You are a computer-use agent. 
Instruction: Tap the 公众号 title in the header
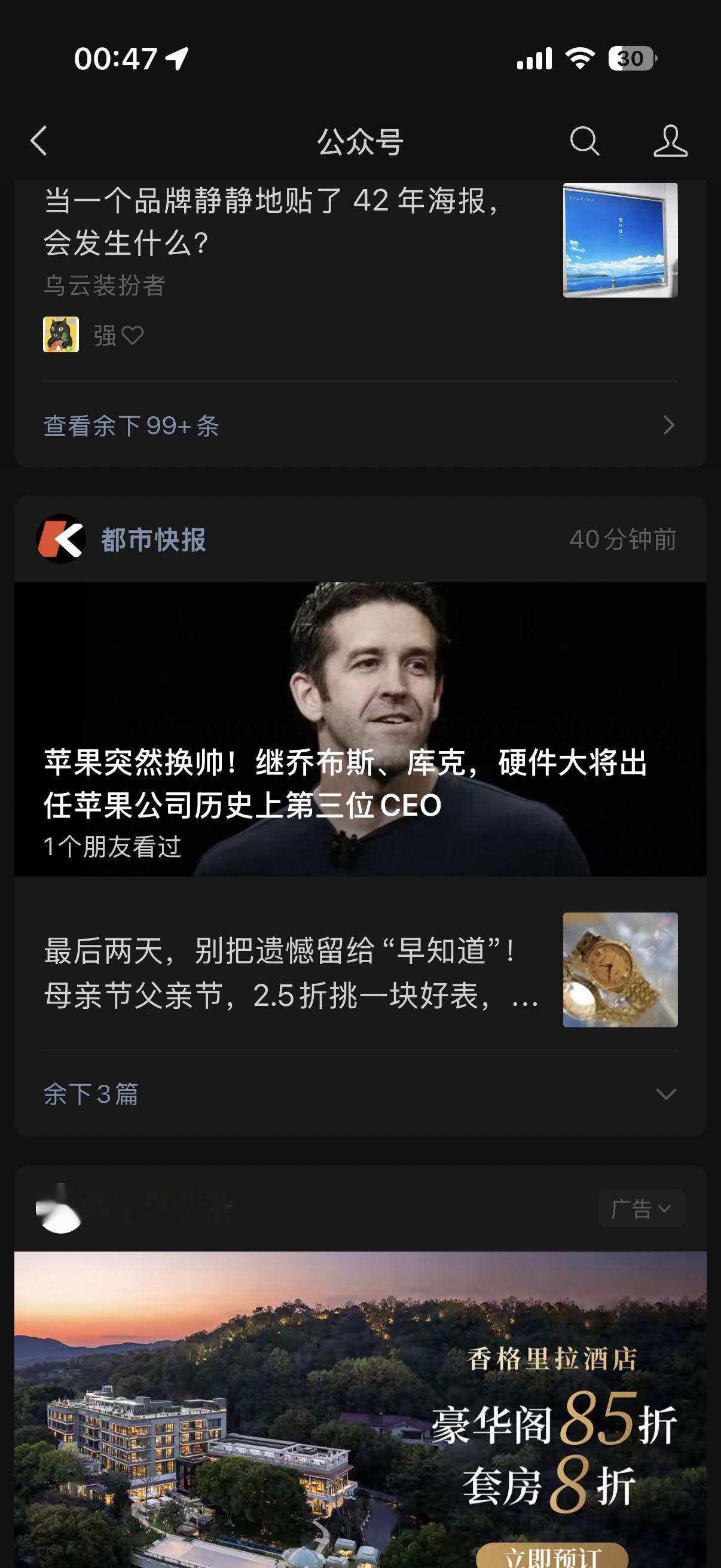[x=360, y=144]
